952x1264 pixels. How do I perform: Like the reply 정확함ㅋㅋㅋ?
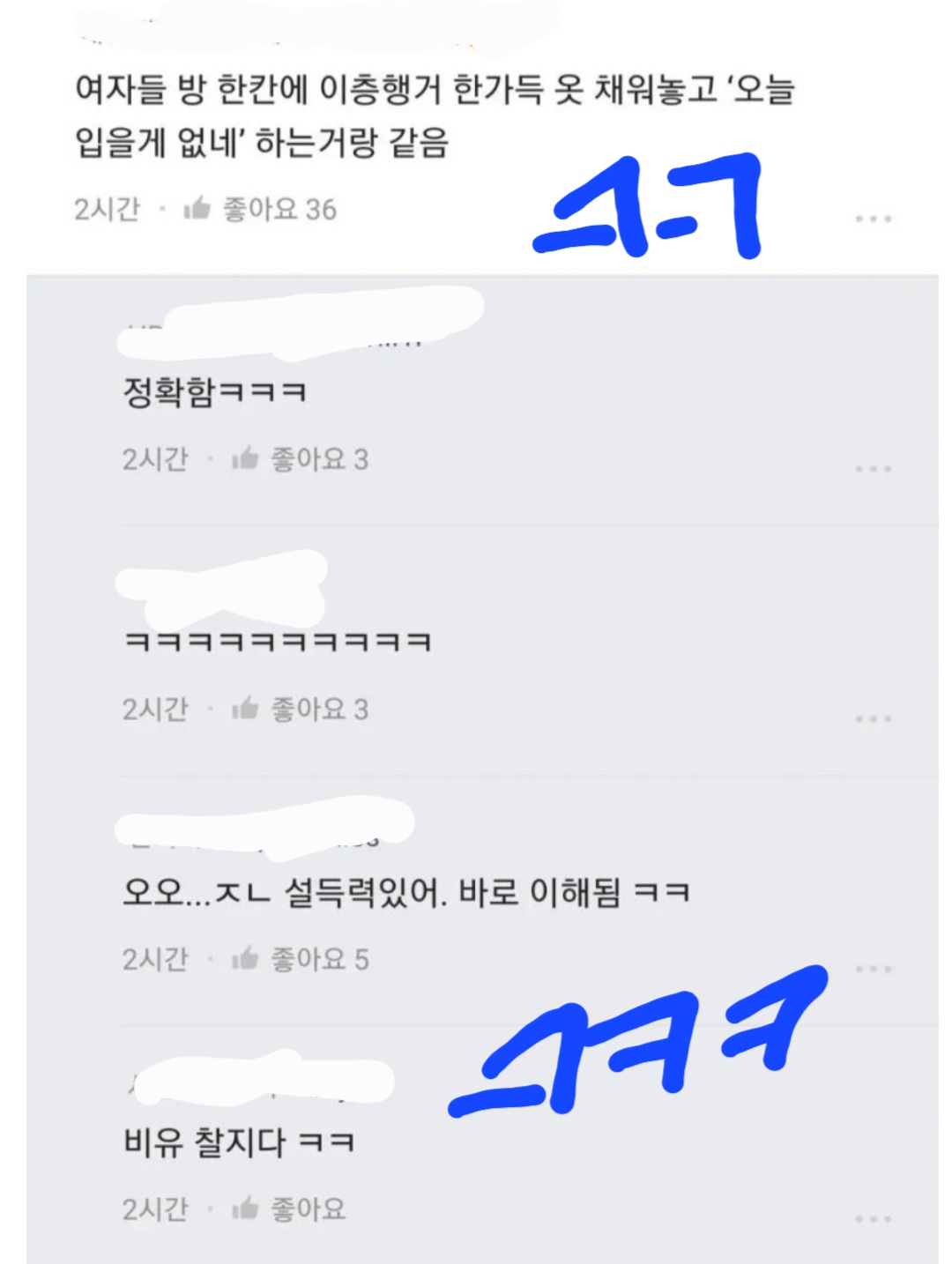246,458
